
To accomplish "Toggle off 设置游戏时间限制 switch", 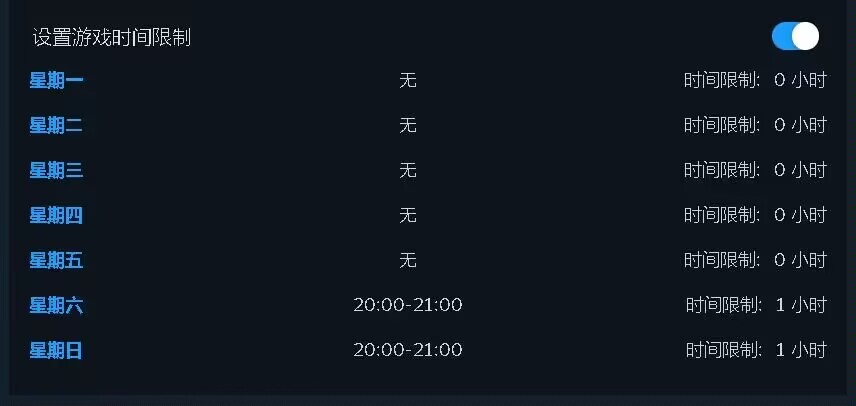I will (x=795, y=37).
